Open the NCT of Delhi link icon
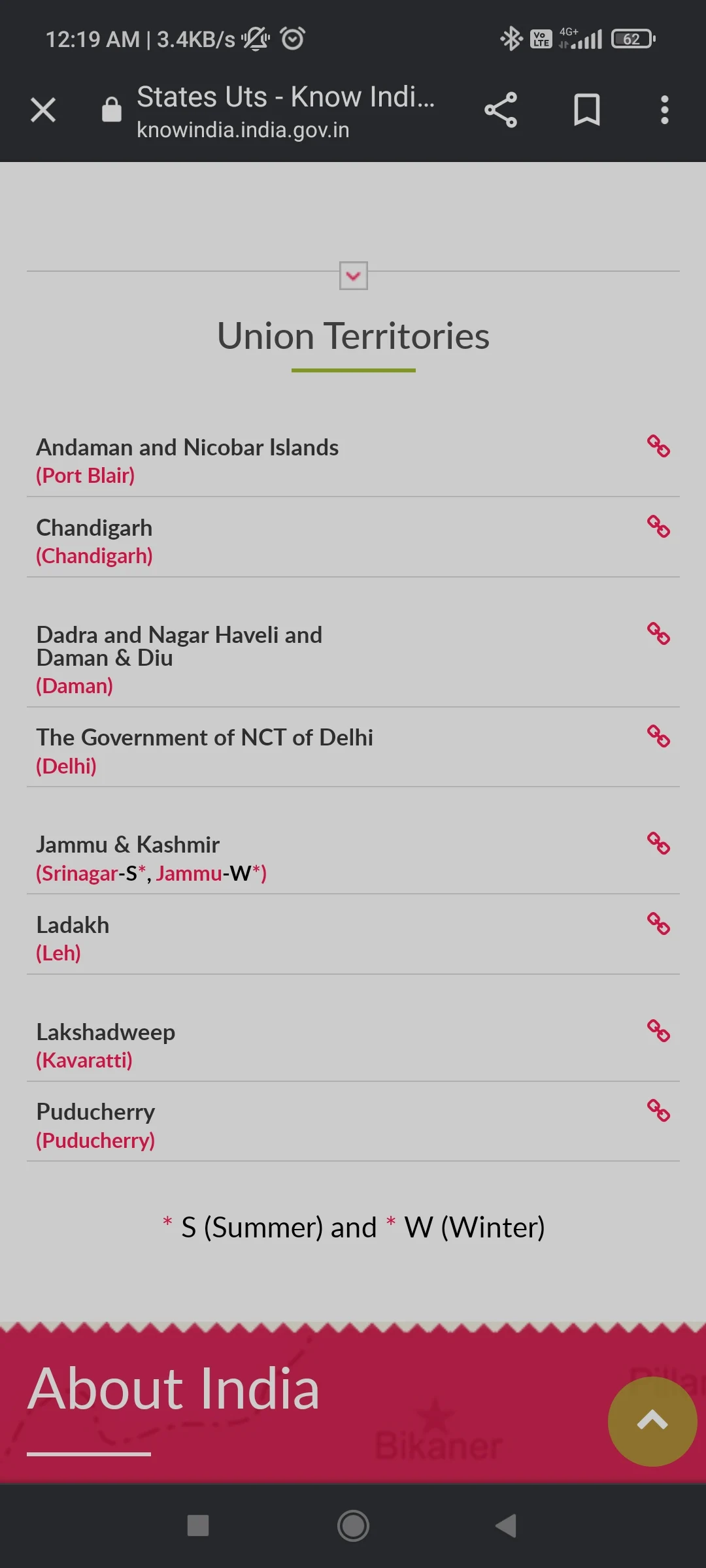Viewport: 706px width, 1568px height. [658, 736]
